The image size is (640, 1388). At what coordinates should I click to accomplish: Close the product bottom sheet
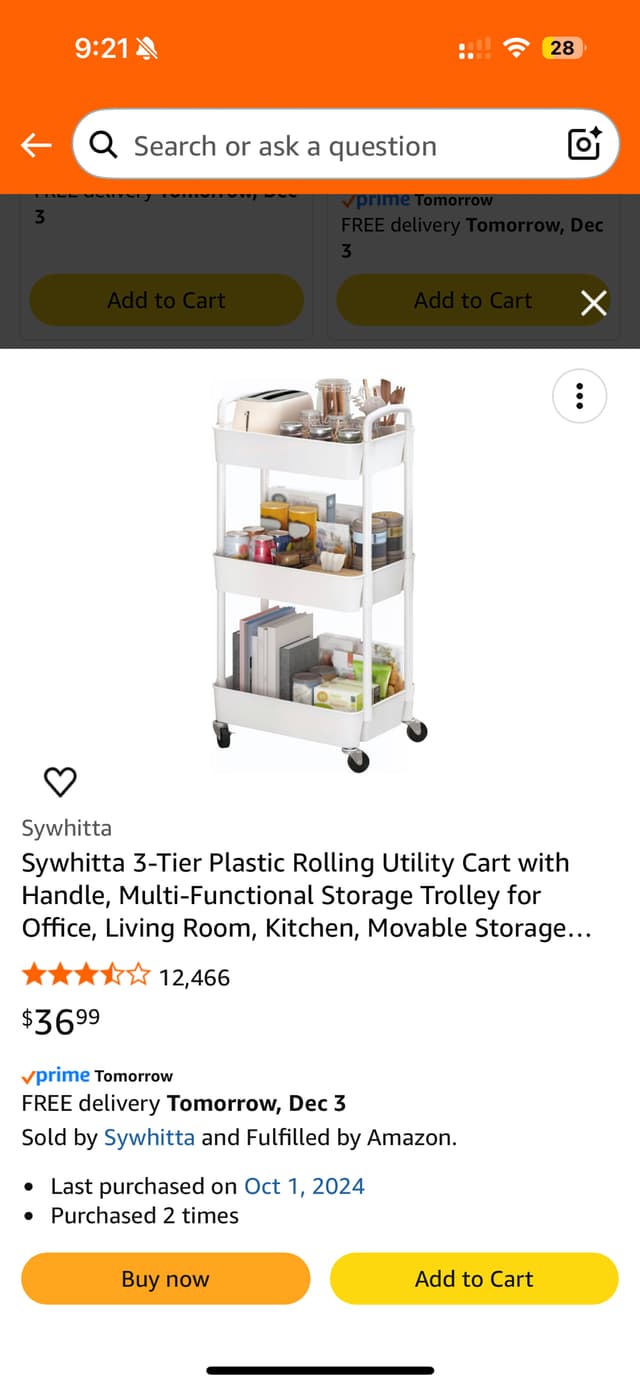[593, 303]
